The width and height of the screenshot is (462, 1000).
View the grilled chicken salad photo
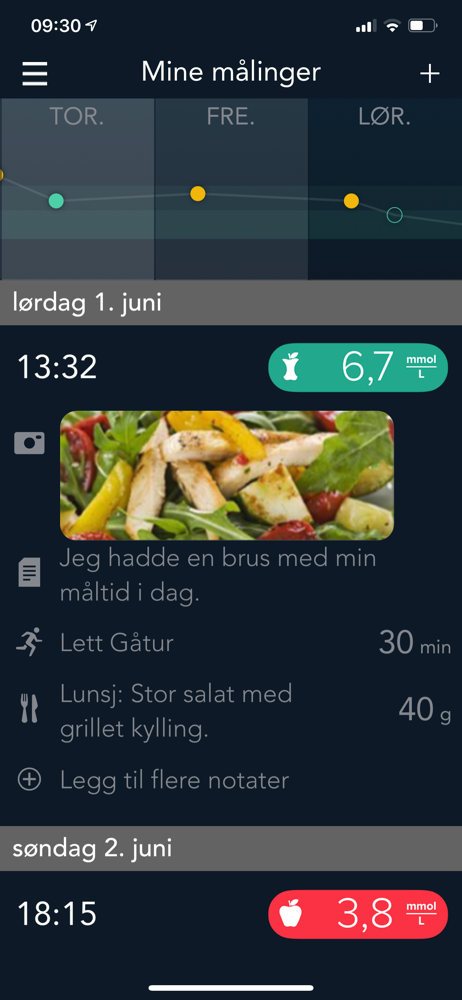[x=227, y=475]
